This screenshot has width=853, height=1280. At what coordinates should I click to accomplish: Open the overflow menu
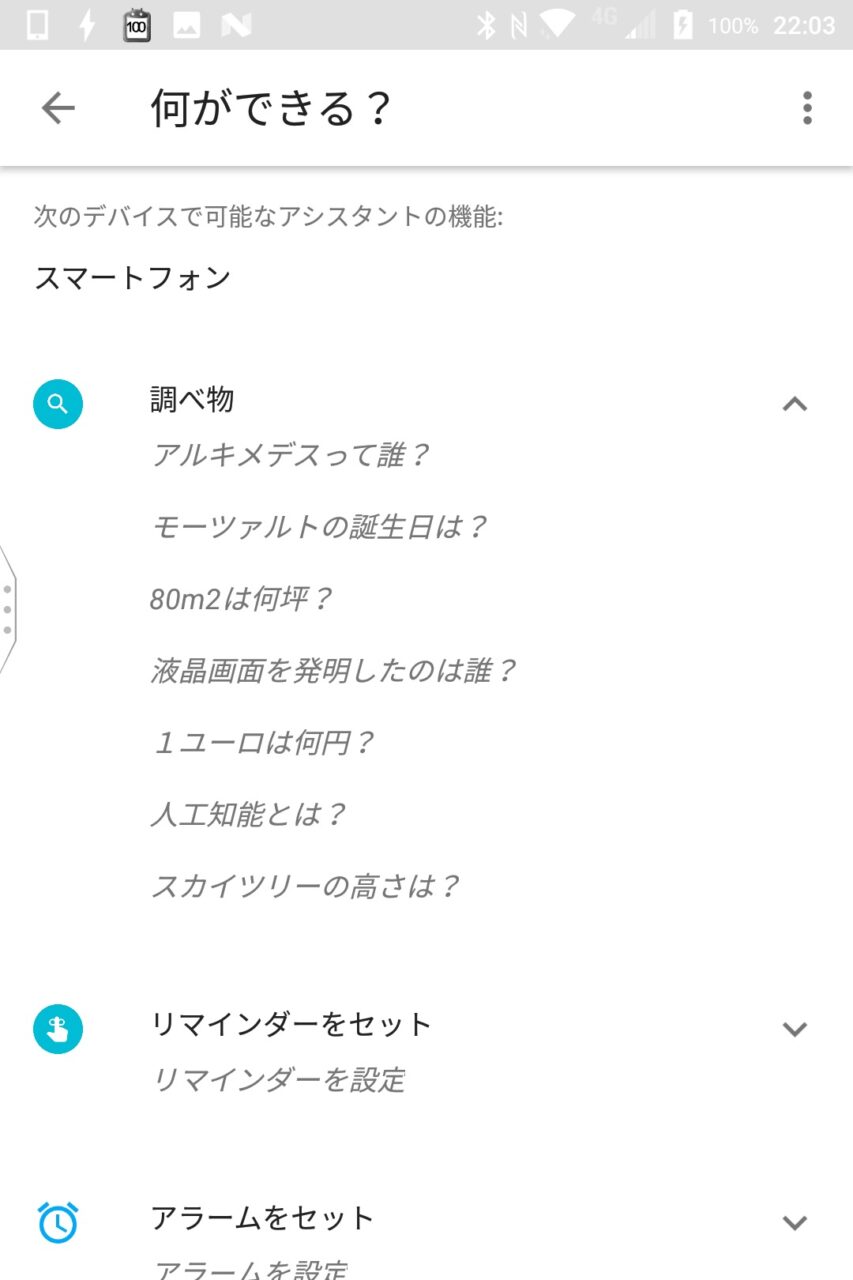(806, 108)
